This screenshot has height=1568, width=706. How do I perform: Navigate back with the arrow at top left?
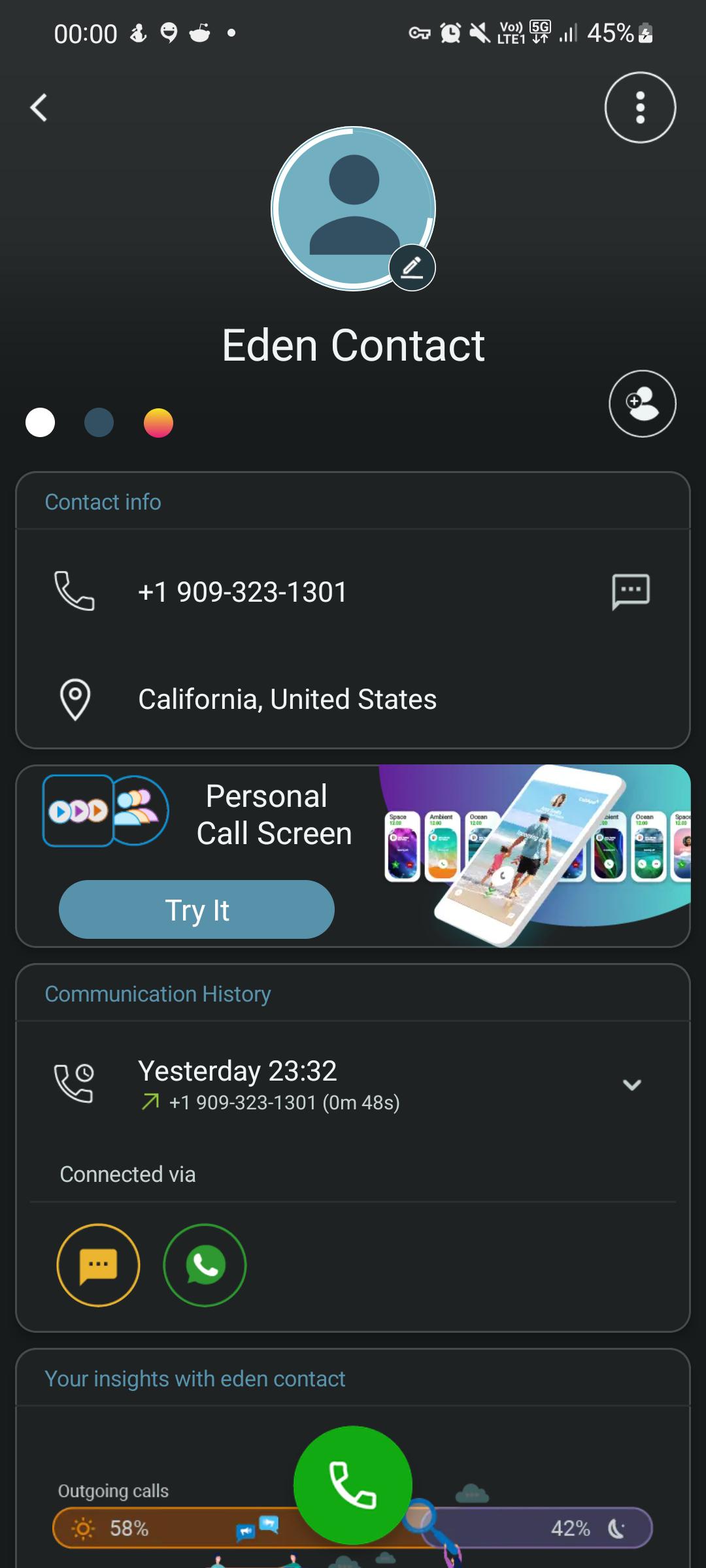[x=37, y=106]
